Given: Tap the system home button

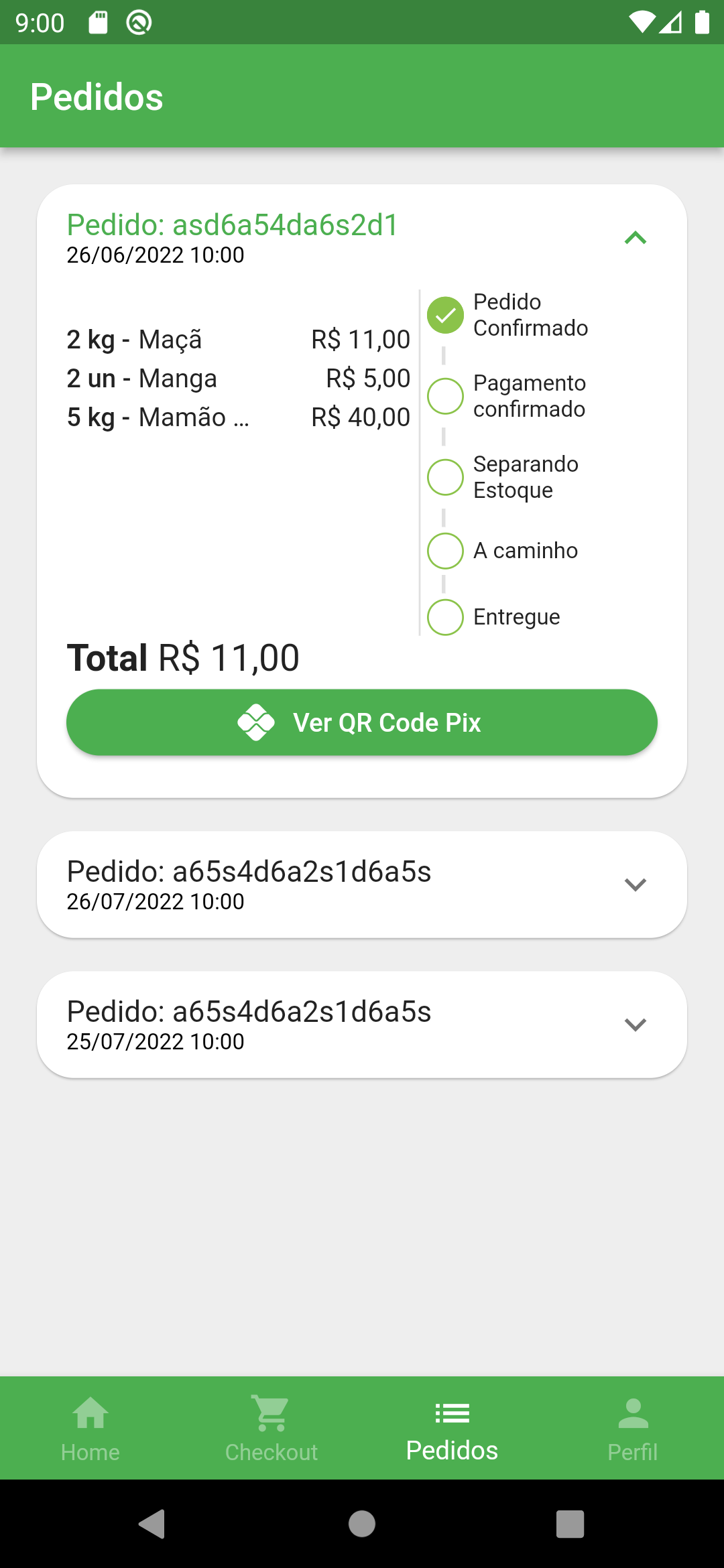Looking at the screenshot, I should 362,1524.
